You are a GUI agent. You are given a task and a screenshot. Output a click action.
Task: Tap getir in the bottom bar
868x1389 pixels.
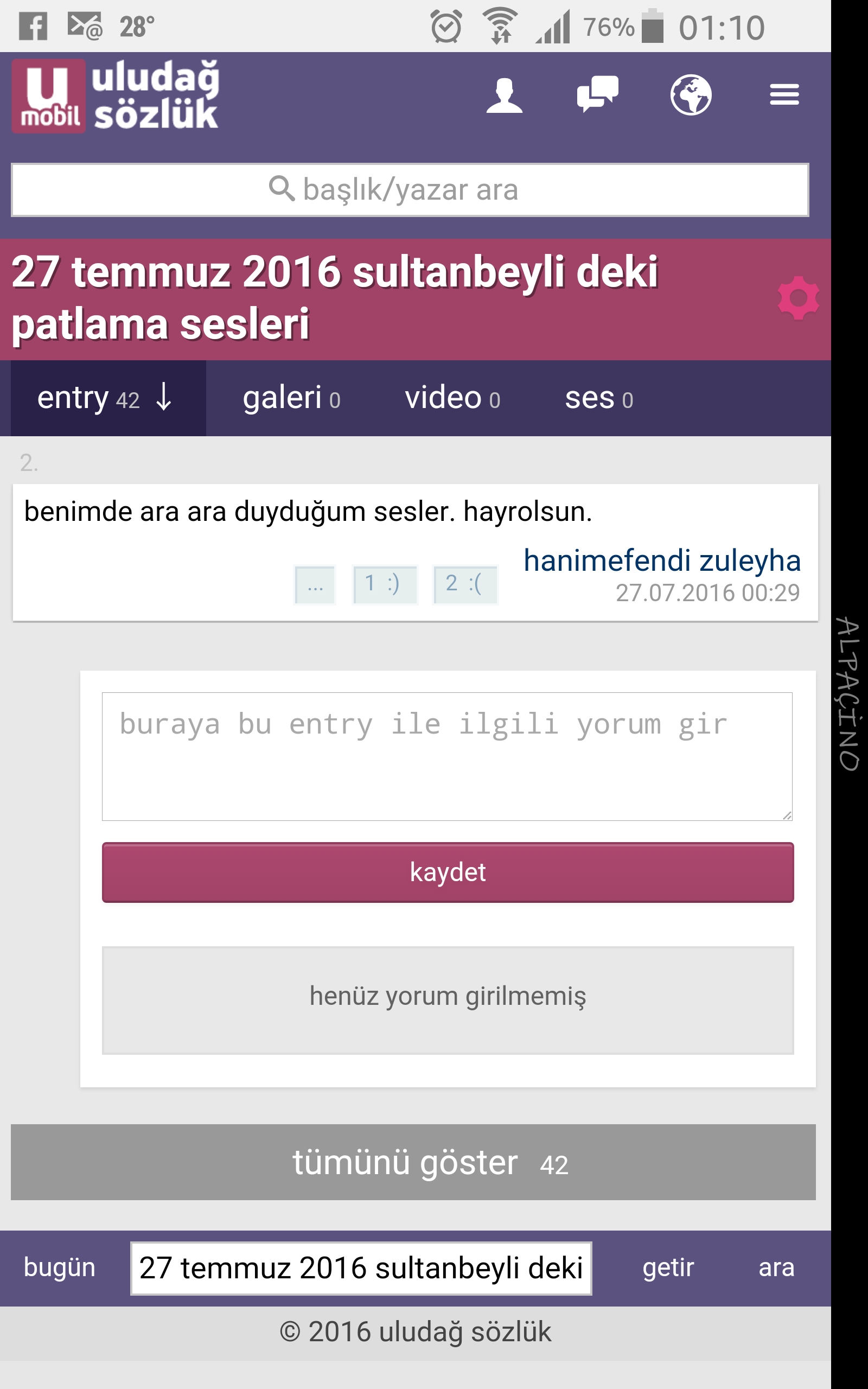[668, 1267]
